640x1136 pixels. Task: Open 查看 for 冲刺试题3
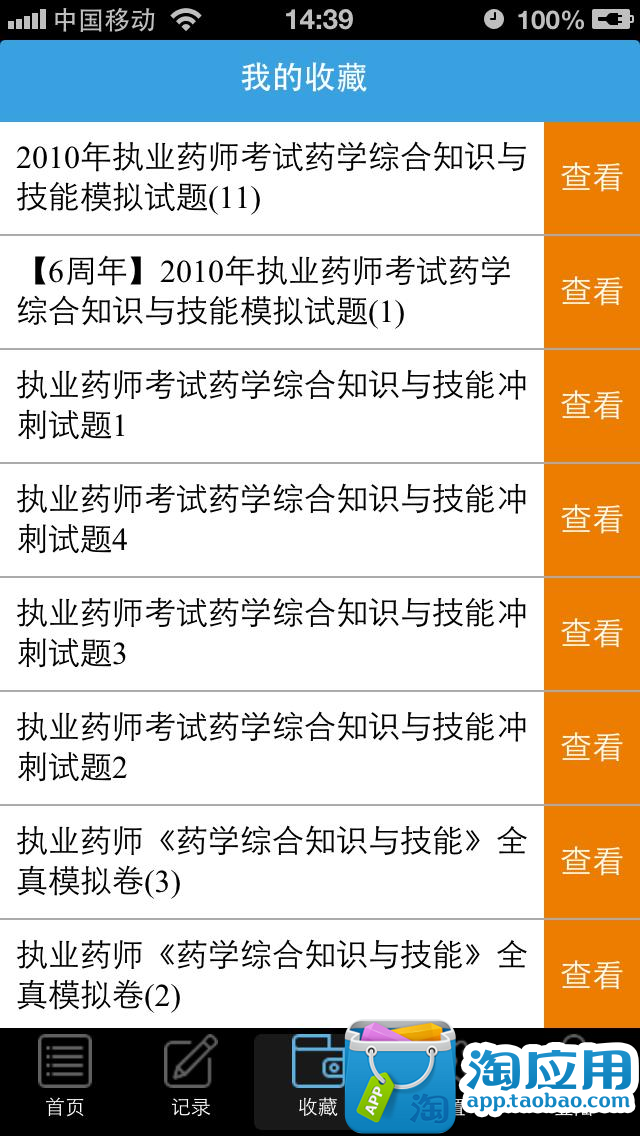(x=591, y=634)
